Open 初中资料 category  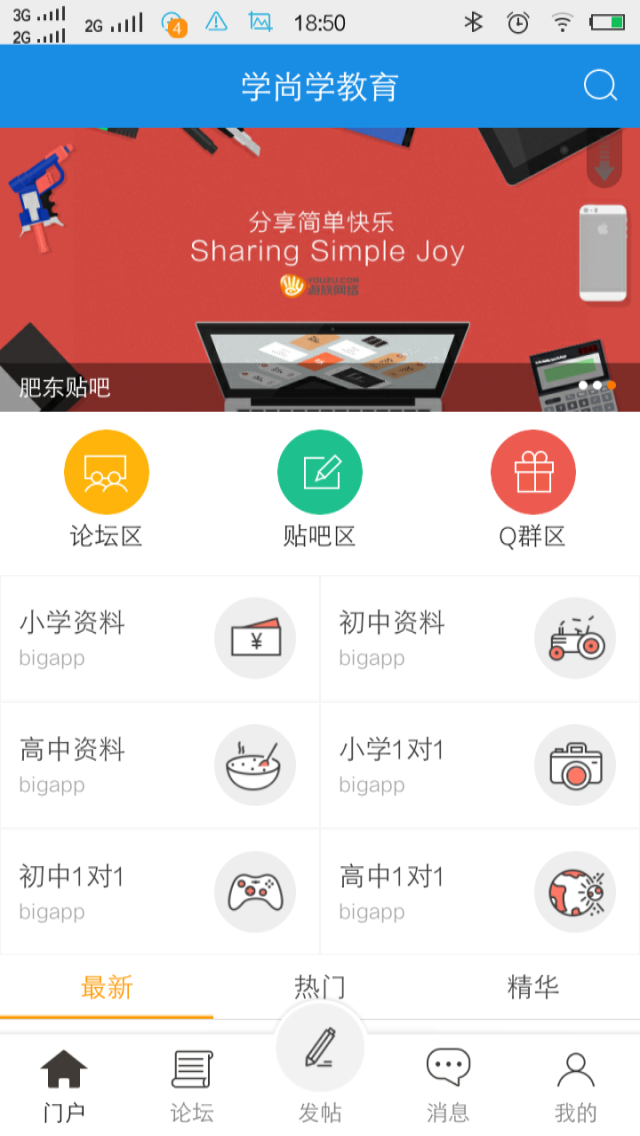click(x=480, y=639)
